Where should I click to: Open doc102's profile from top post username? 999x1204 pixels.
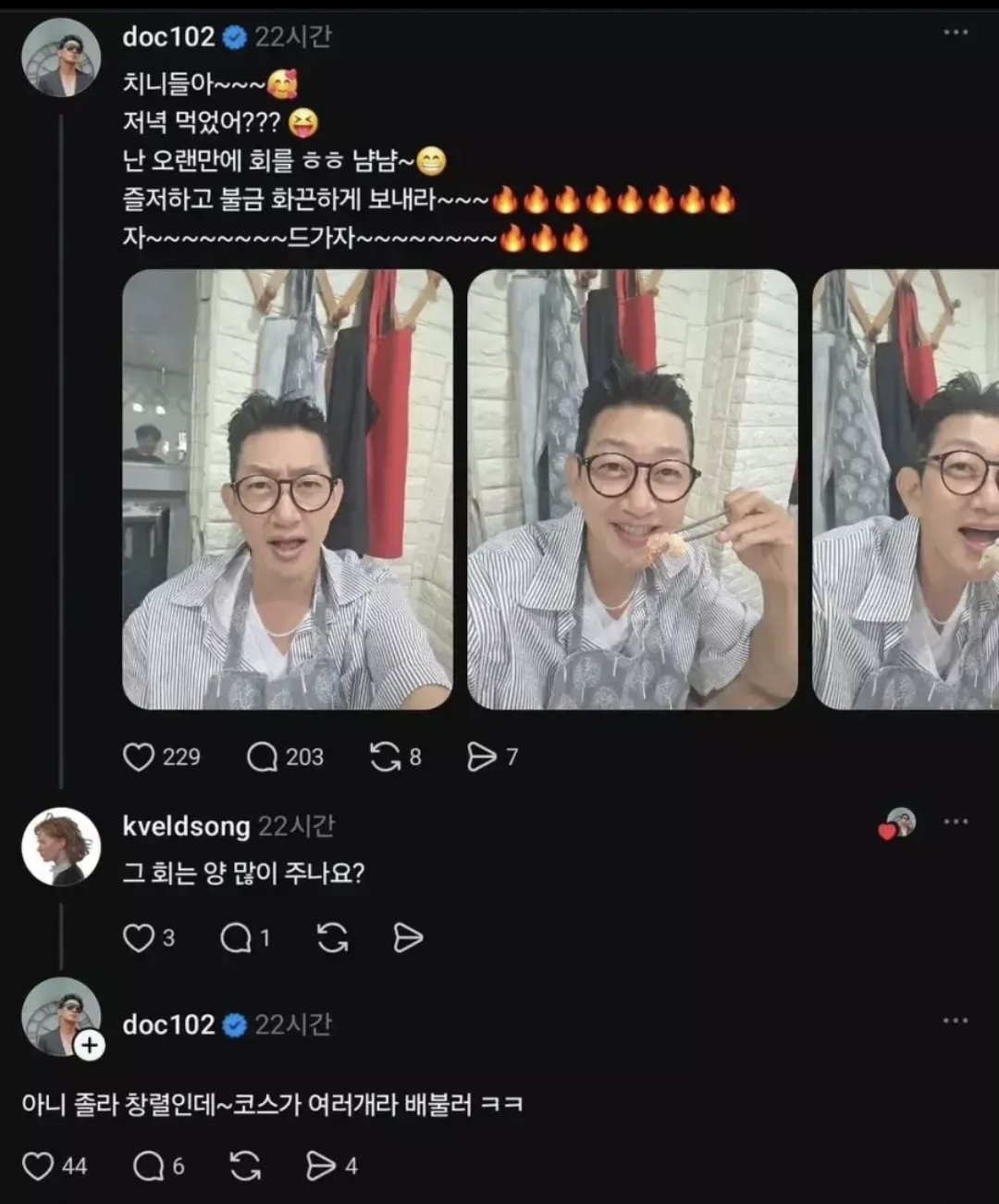(x=168, y=37)
